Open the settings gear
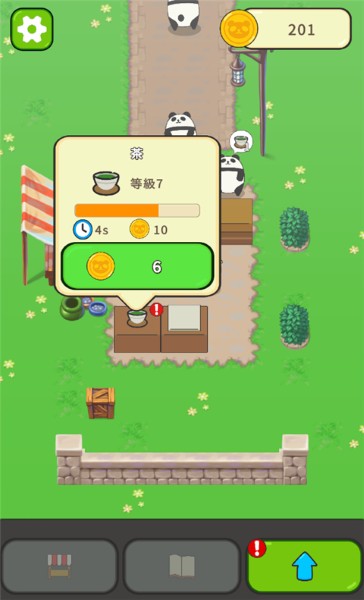364x600 pixels. click(x=32, y=29)
